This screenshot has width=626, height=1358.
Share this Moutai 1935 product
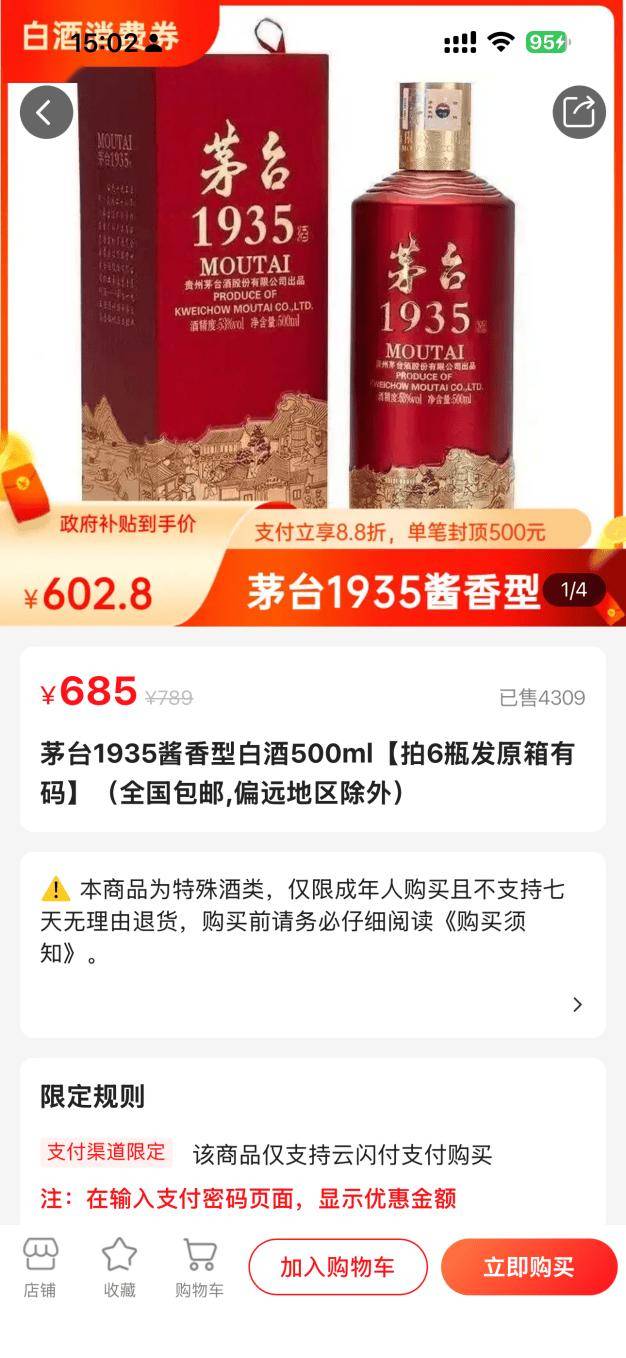pyautogui.click(x=579, y=112)
